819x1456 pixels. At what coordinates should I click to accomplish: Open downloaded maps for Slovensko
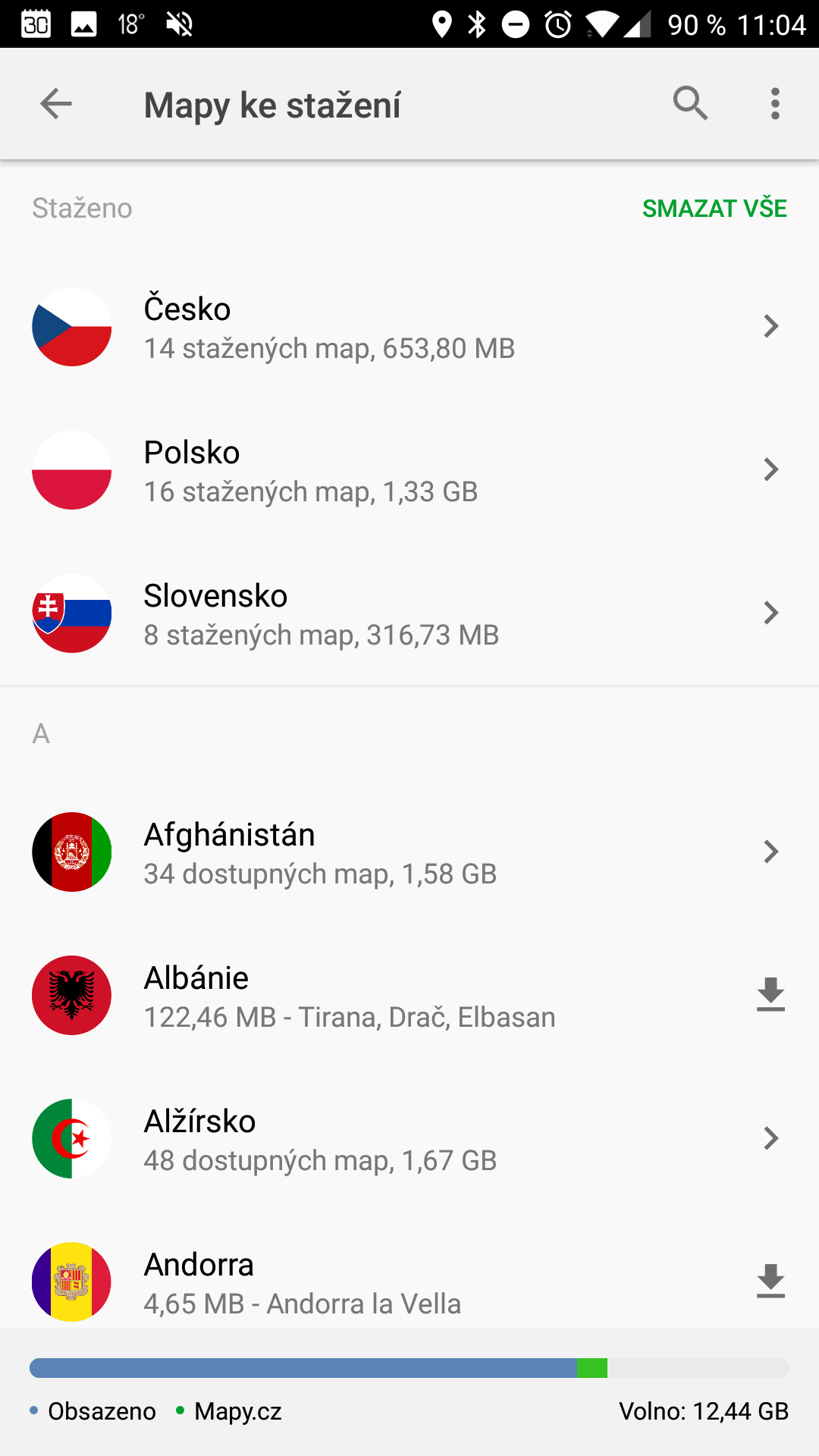point(409,613)
